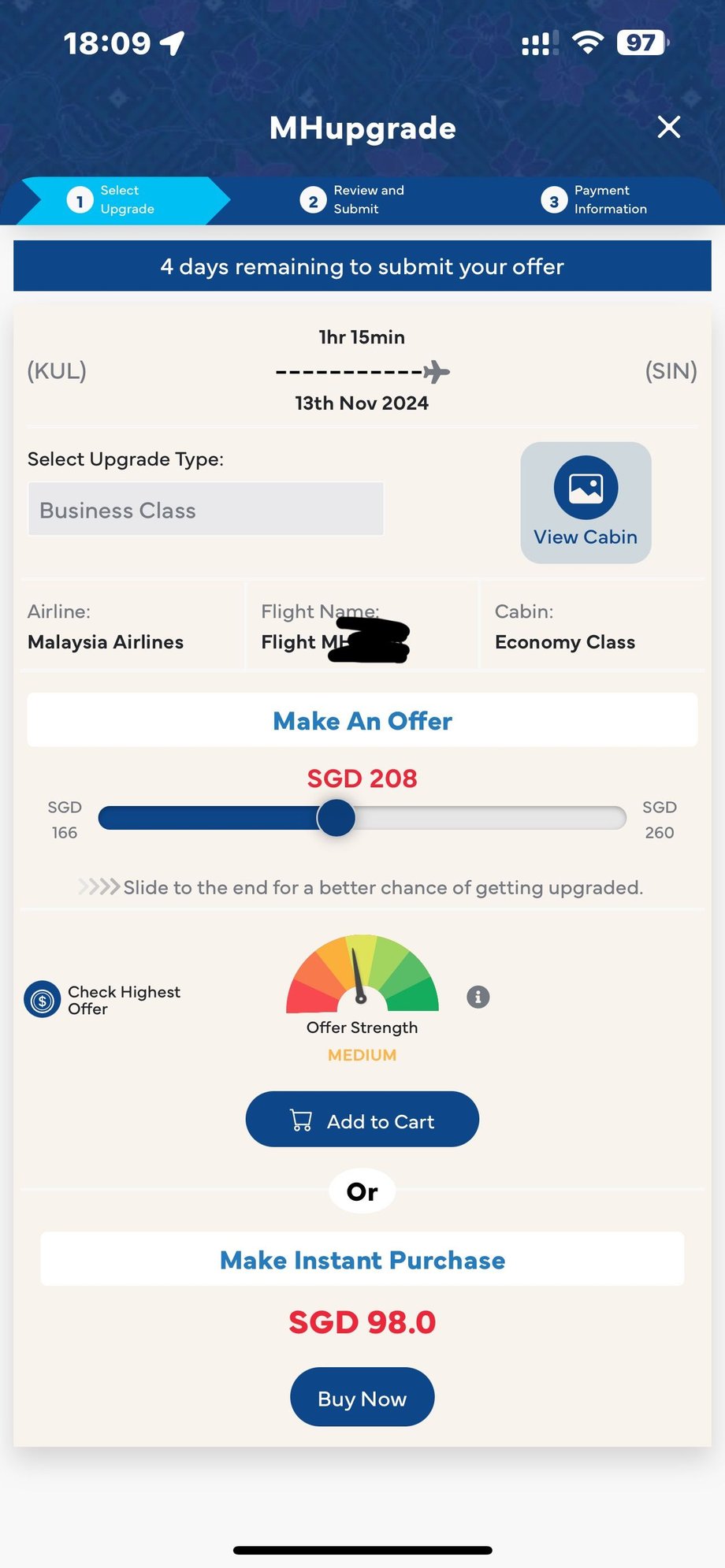
Task: Buy the upgrade instantly with Buy Now
Action: [x=362, y=1398]
